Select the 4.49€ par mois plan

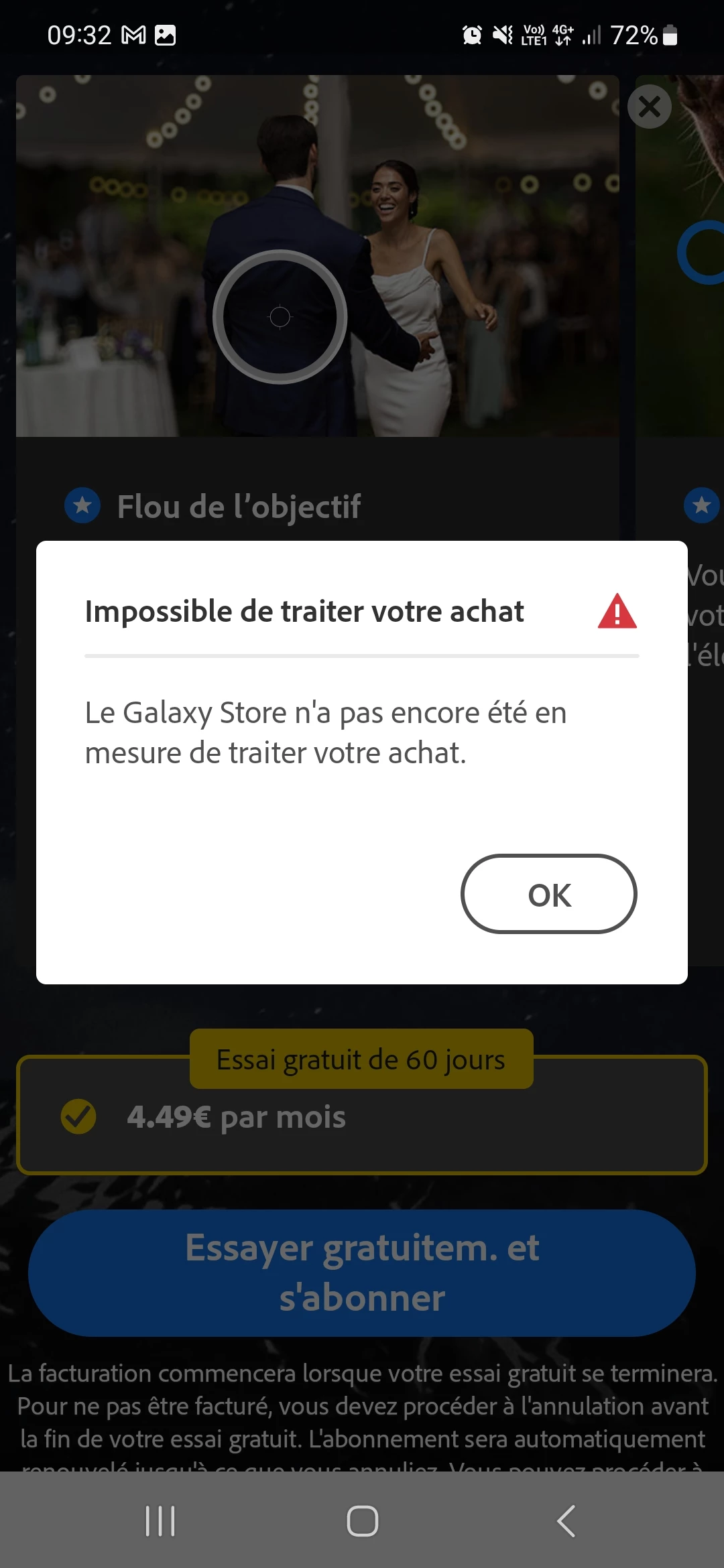click(x=362, y=1116)
